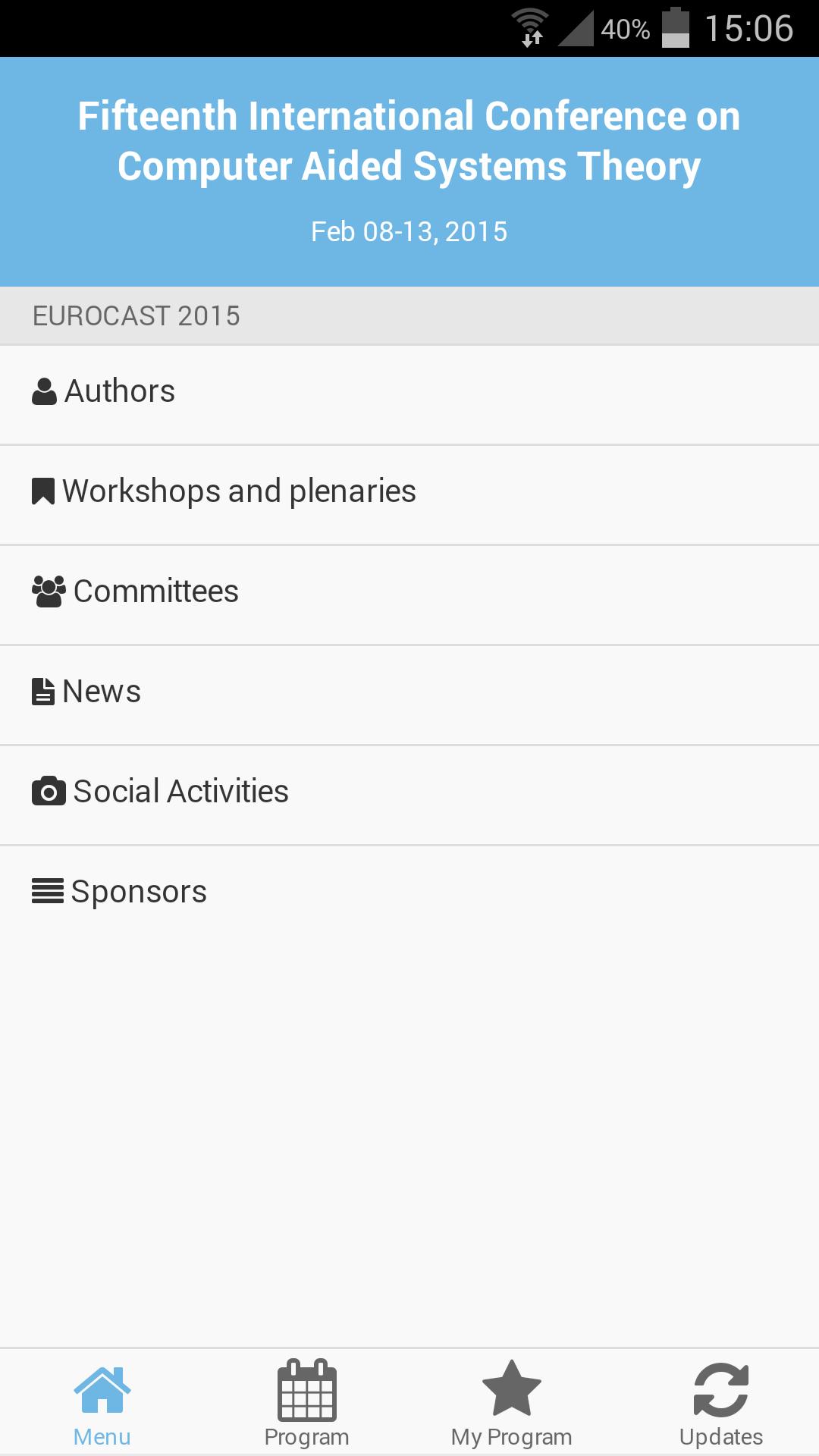The image size is (819, 1456).
Task: Open the News row
Action: (x=409, y=695)
